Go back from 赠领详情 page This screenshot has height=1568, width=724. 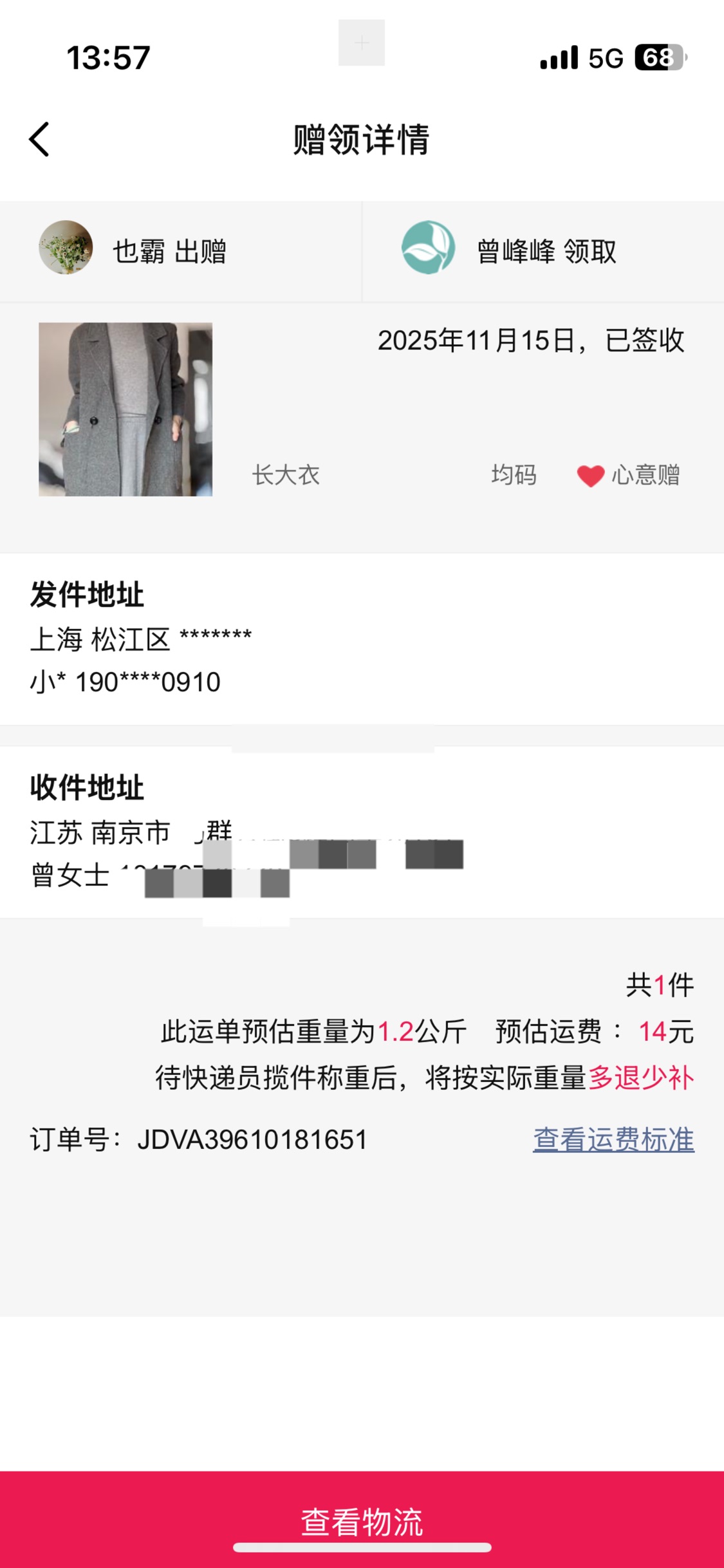coord(40,139)
